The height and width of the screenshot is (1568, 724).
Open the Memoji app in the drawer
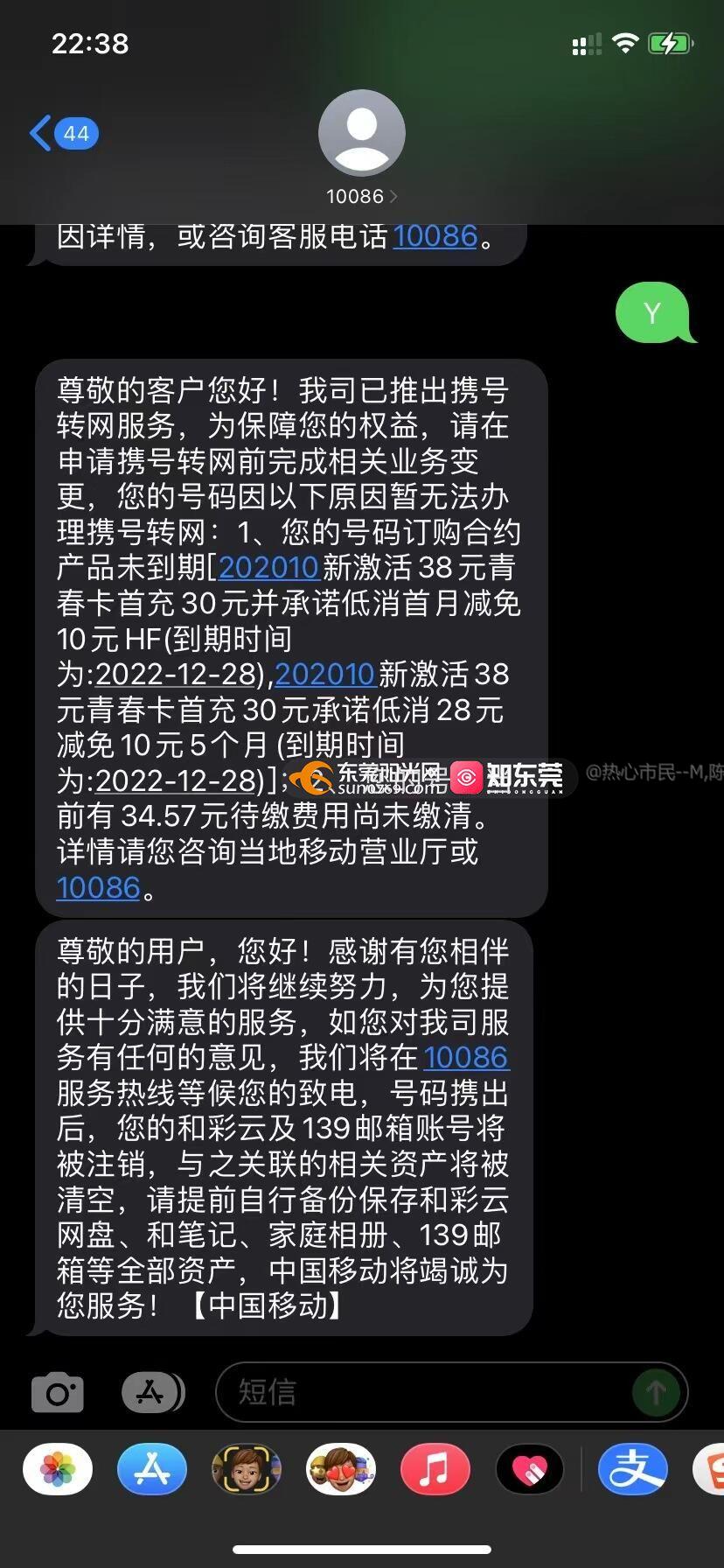(x=247, y=1469)
